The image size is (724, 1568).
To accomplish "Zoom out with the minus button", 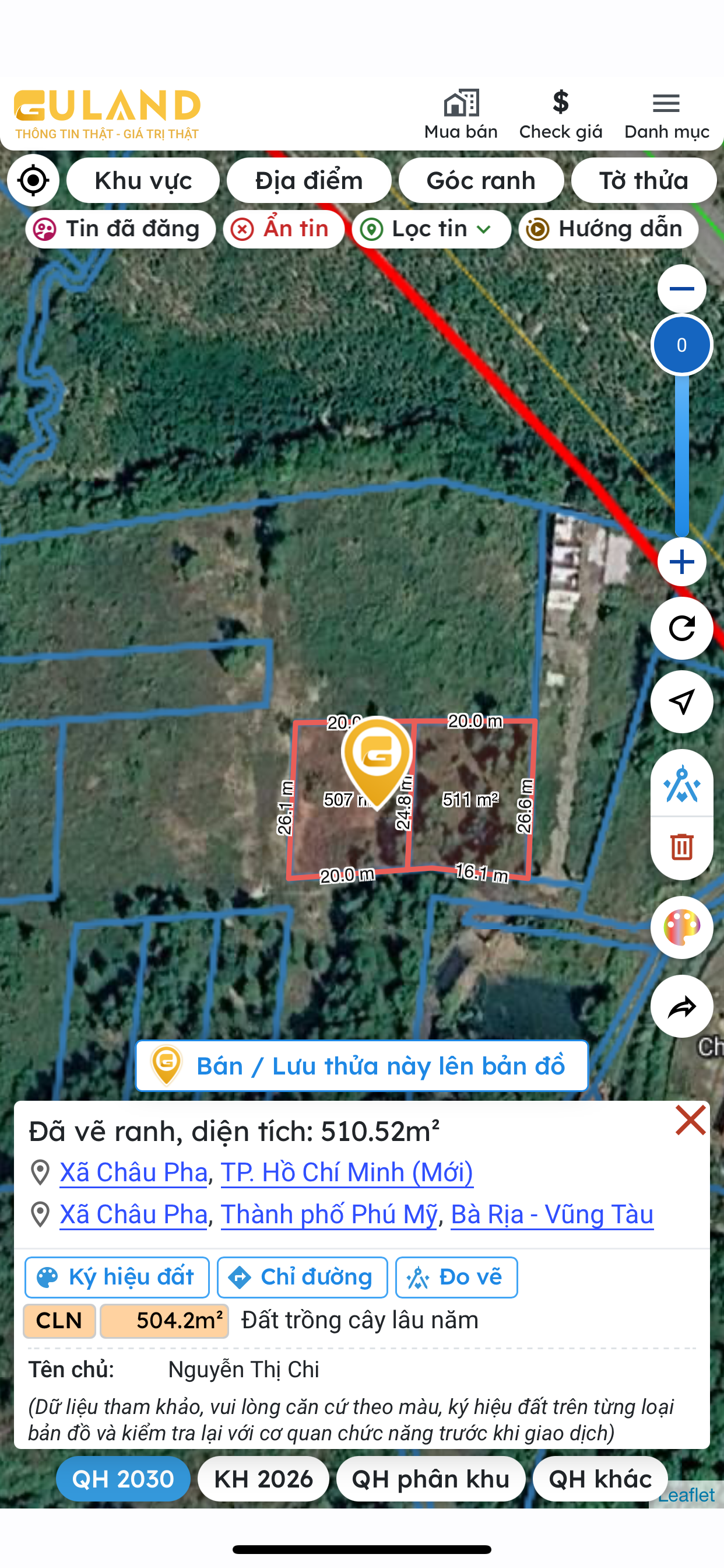I will (681, 289).
